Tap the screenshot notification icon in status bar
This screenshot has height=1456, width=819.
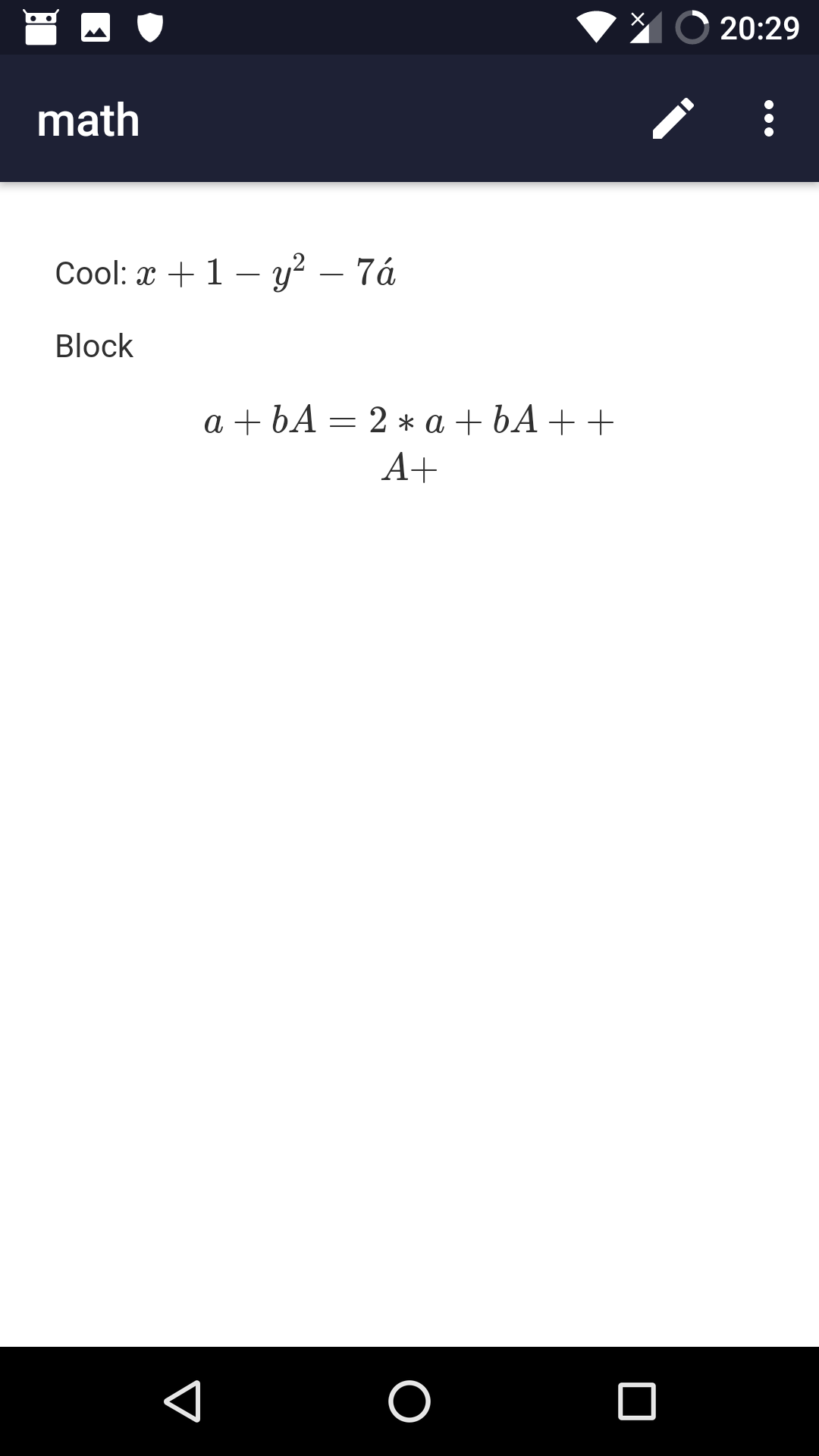click(95, 27)
